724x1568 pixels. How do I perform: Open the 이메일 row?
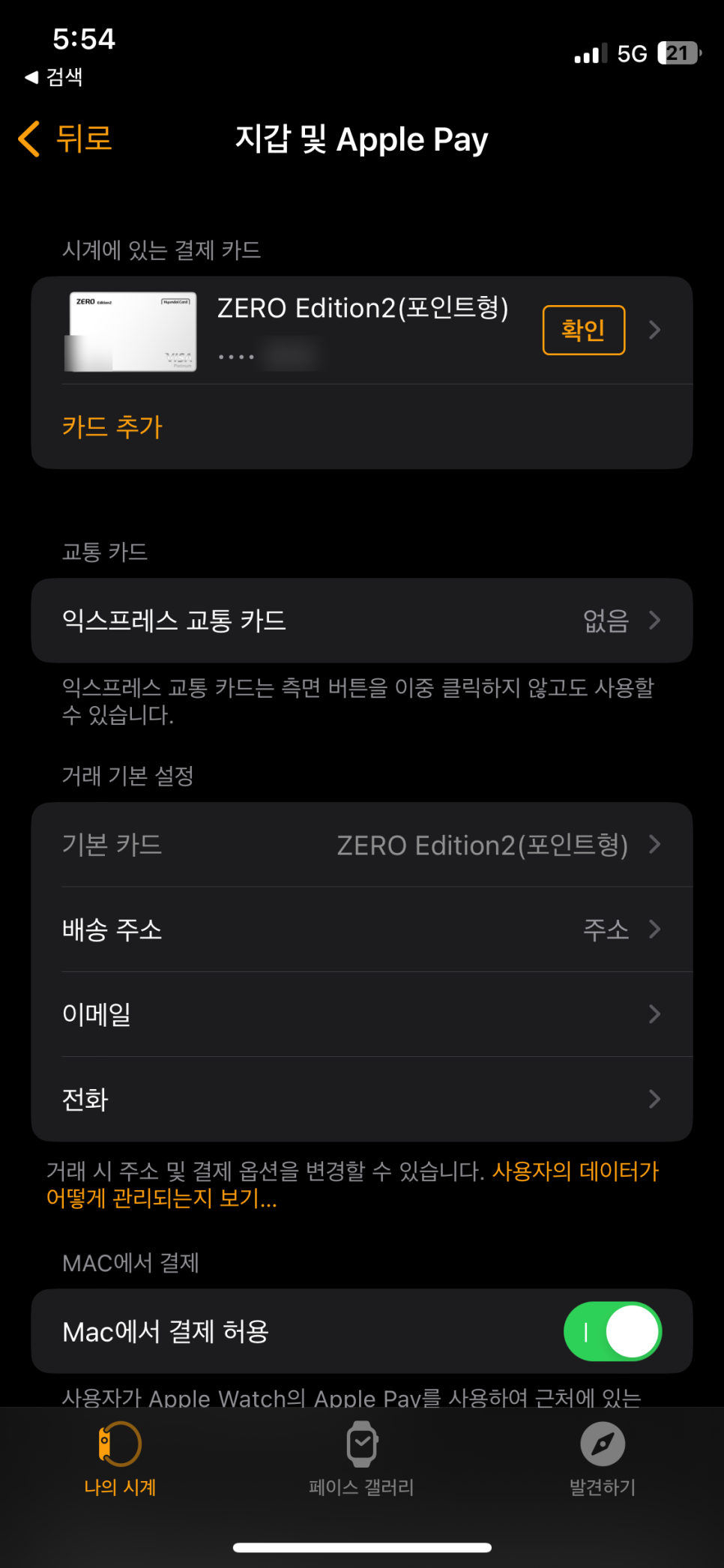[x=361, y=1014]
